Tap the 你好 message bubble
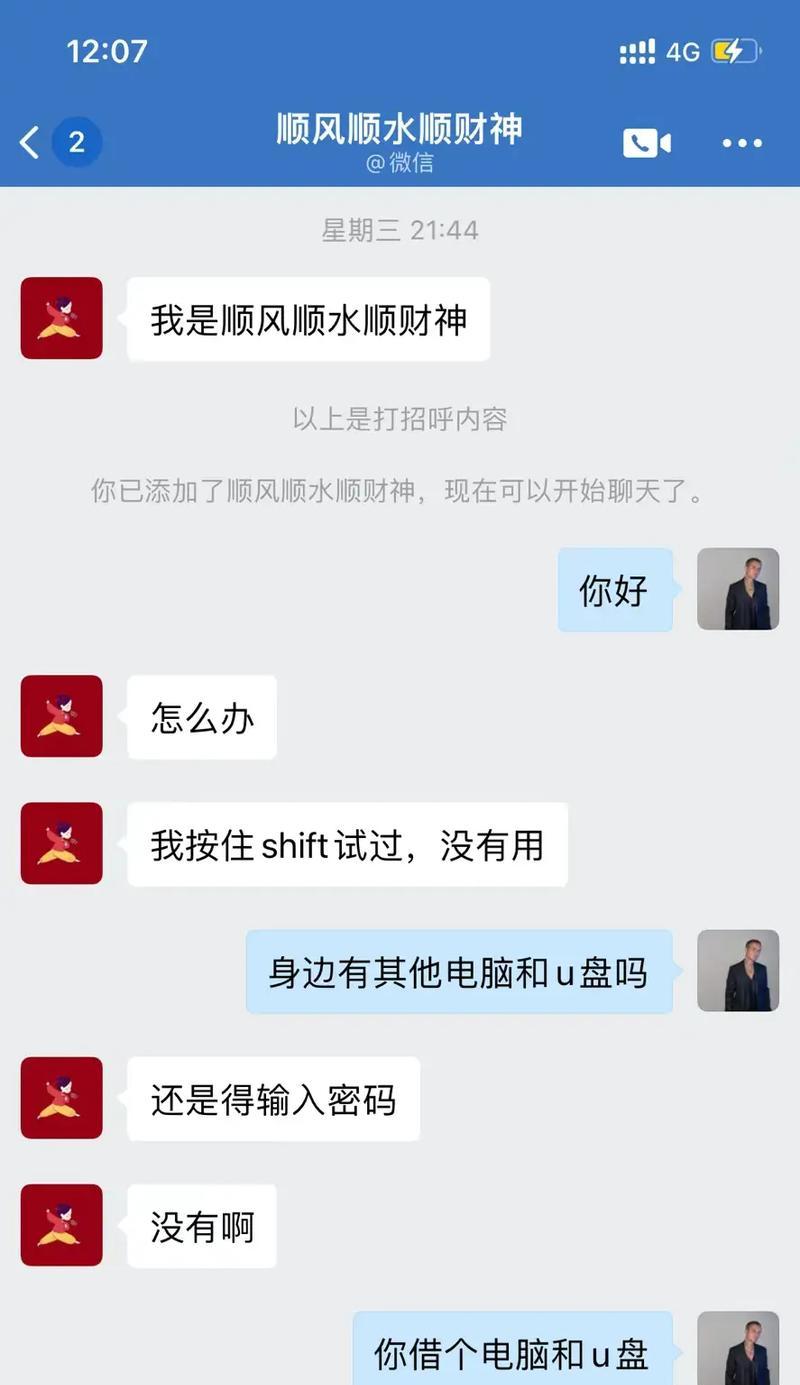 click(x=614, y=590)
